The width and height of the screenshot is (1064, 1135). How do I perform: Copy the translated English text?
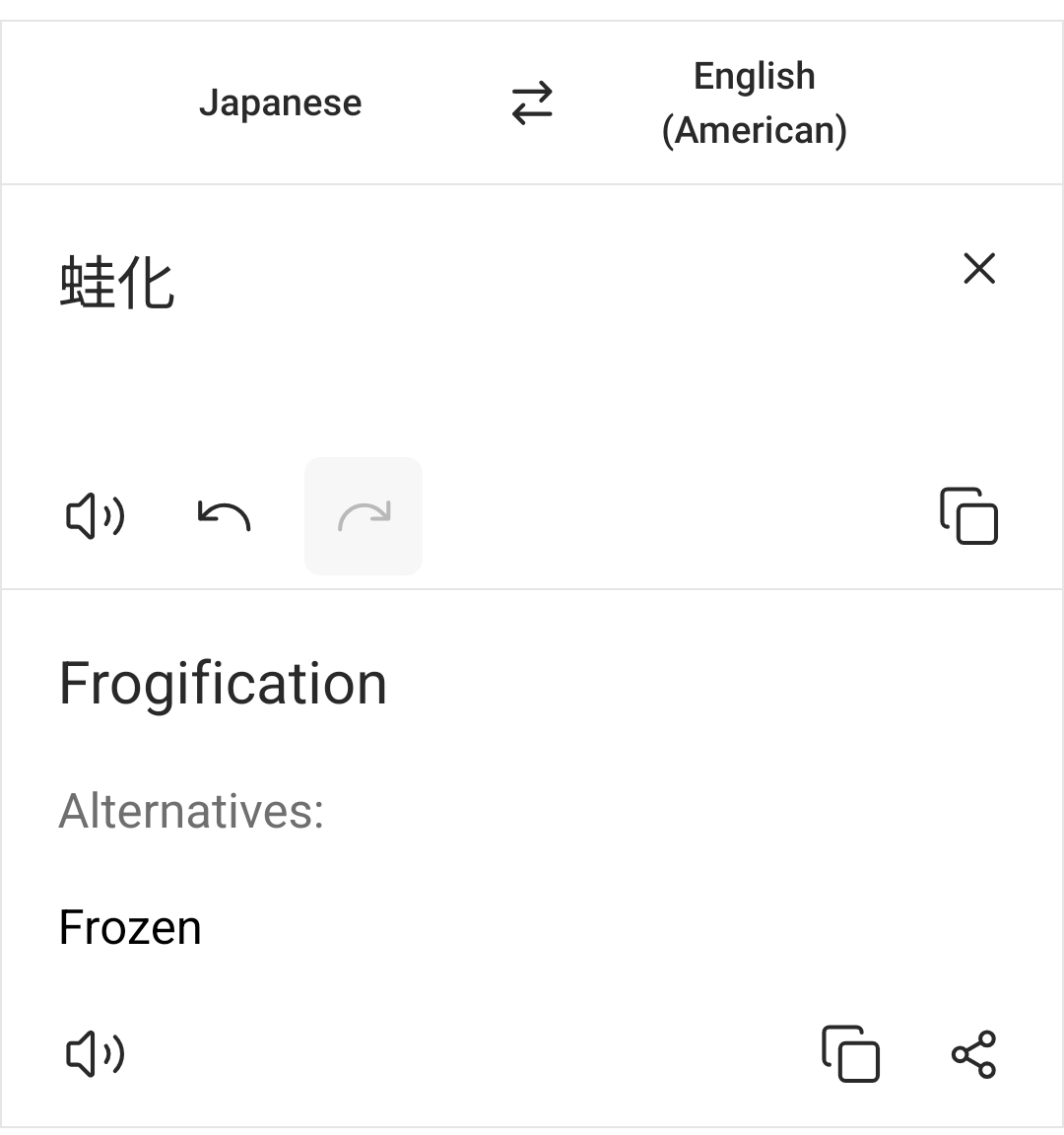click(850, 1054)
